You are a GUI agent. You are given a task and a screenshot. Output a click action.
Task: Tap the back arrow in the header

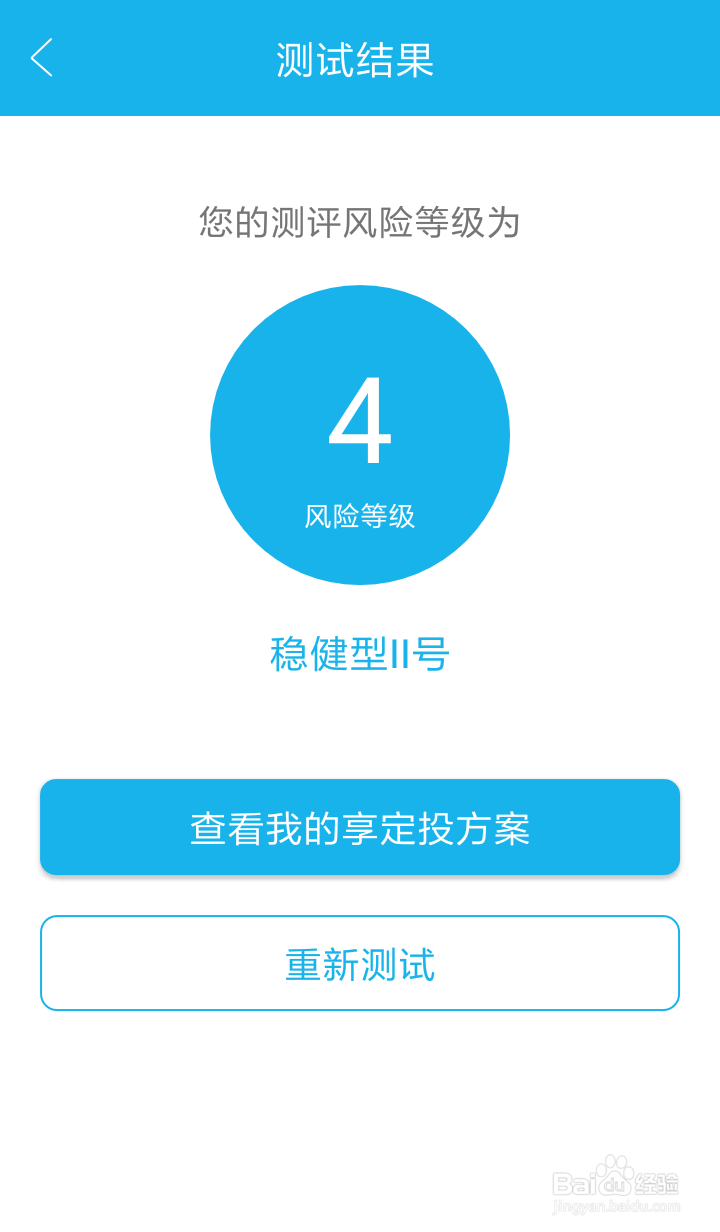pos(42,59)
